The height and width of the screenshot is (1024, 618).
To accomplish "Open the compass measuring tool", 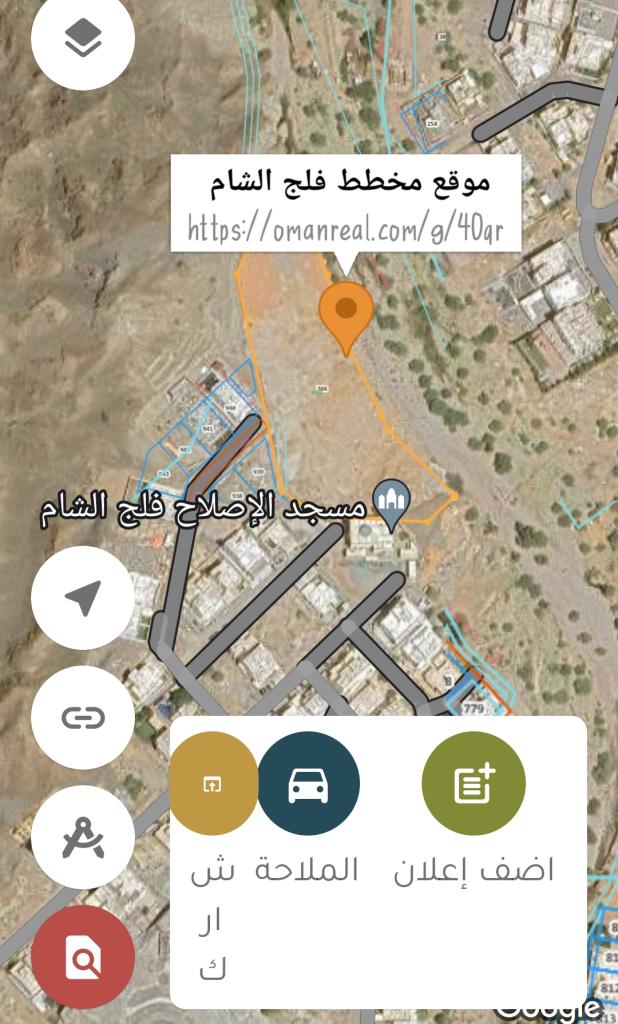I will click(x=83, y=838).
